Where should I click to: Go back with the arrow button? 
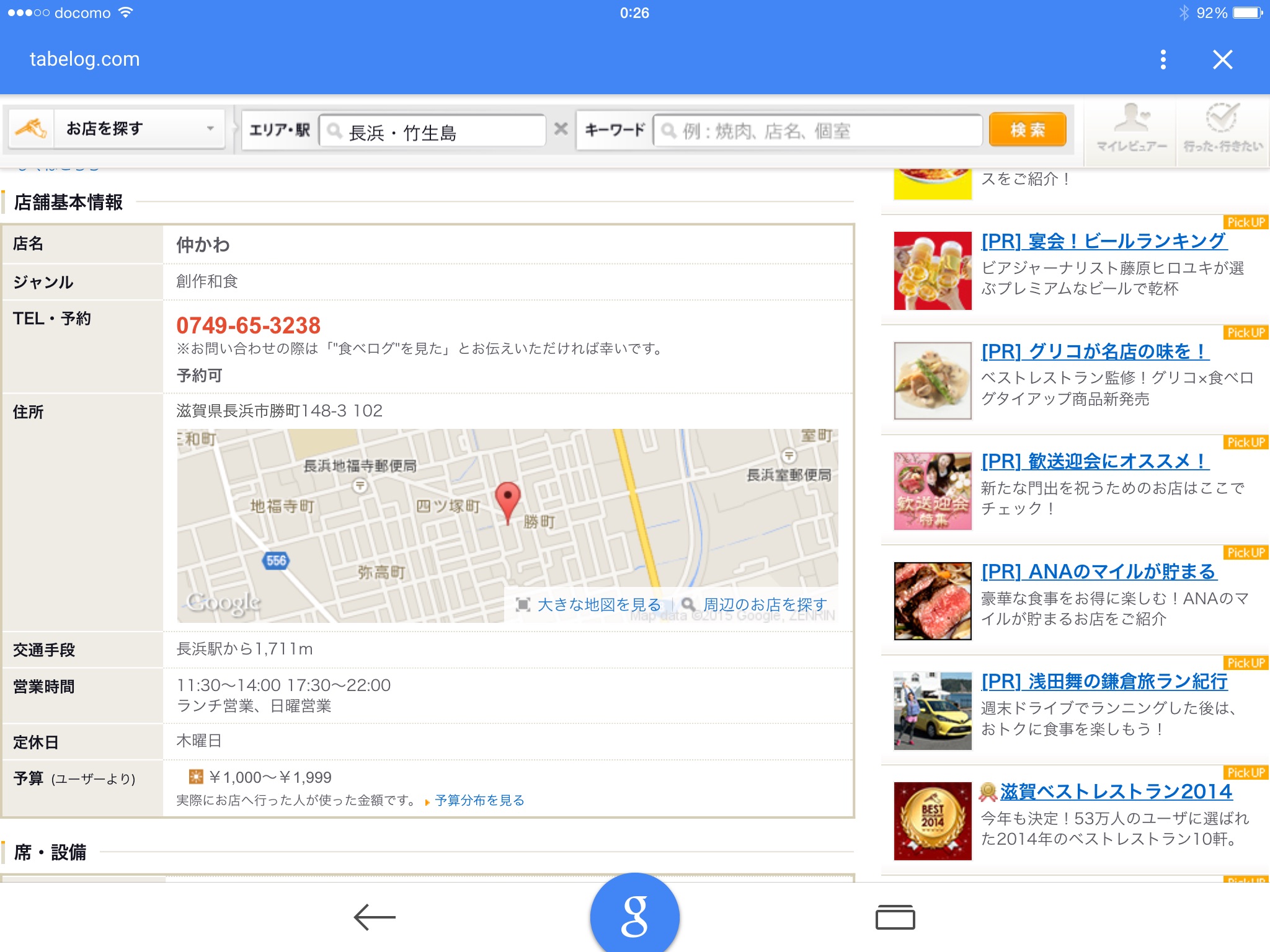pos(374,917)
